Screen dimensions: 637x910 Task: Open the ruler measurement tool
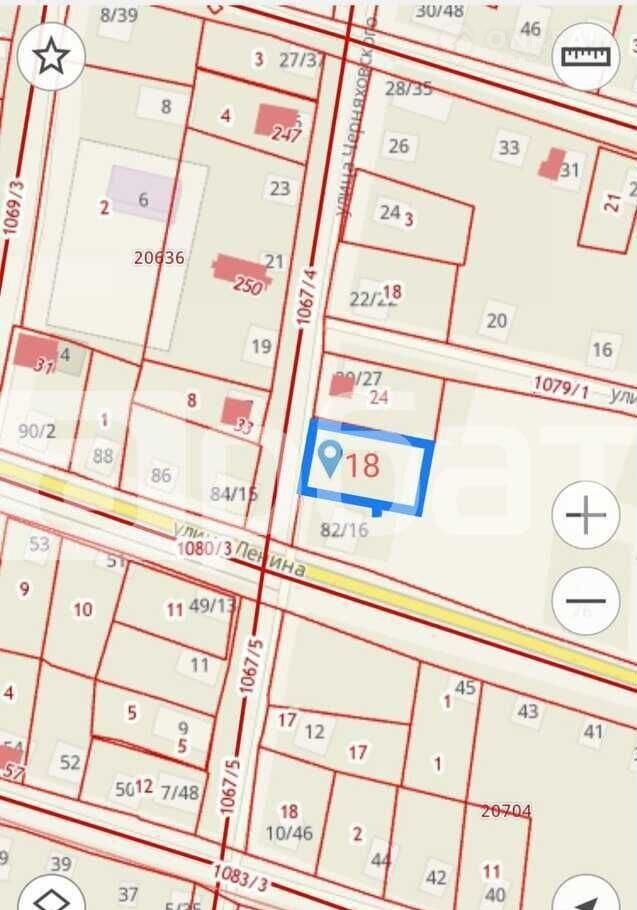click(x=586, y=56)
